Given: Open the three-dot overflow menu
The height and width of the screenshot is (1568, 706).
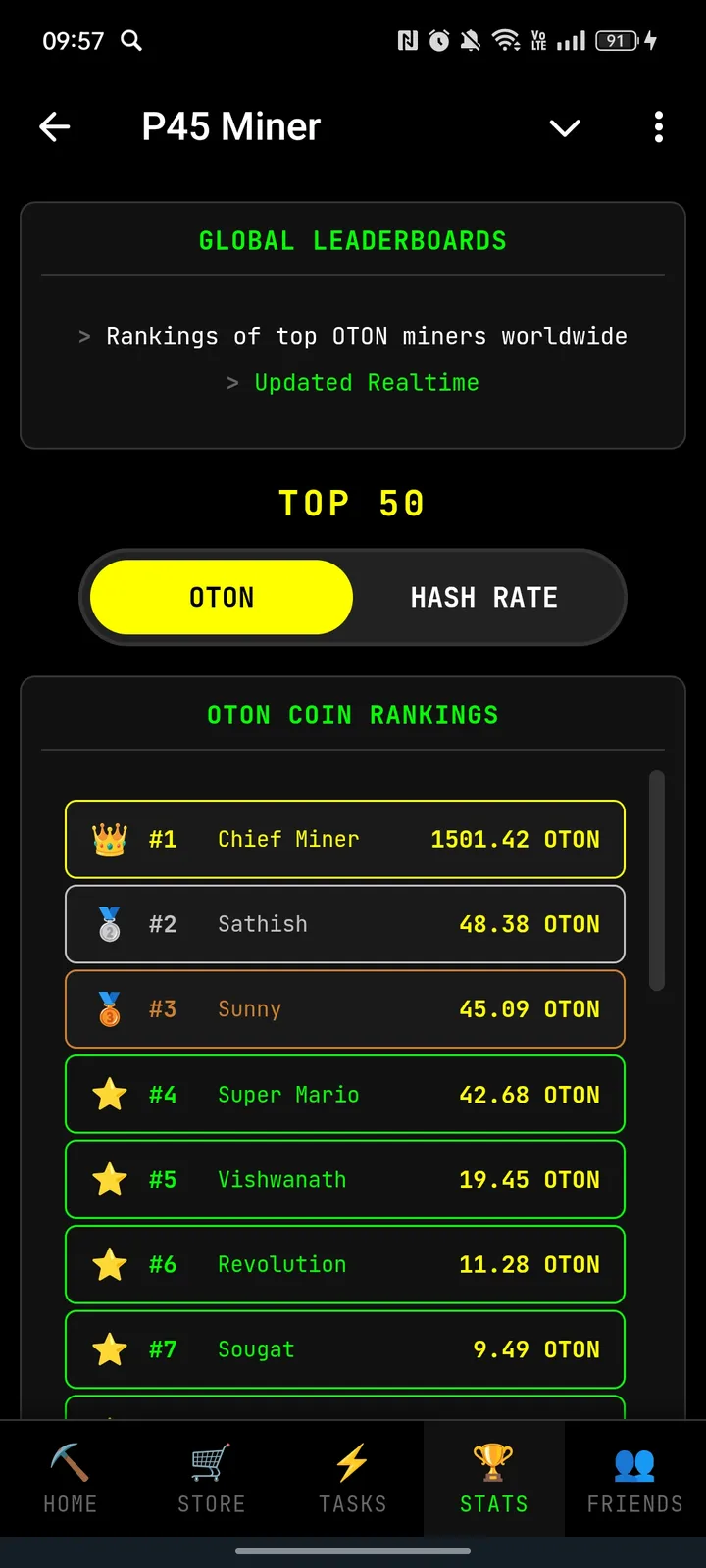Looking at the screenshot, I should point(658,127).
